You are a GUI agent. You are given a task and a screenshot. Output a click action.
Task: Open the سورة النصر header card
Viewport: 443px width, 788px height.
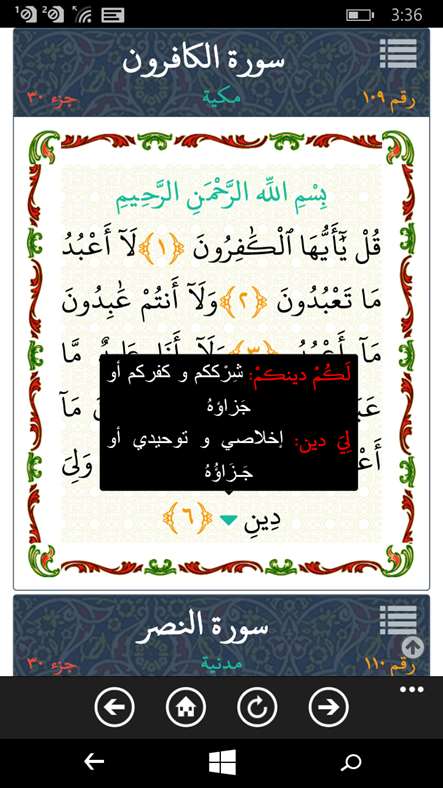pyautogui.click(x=222, y=636)
